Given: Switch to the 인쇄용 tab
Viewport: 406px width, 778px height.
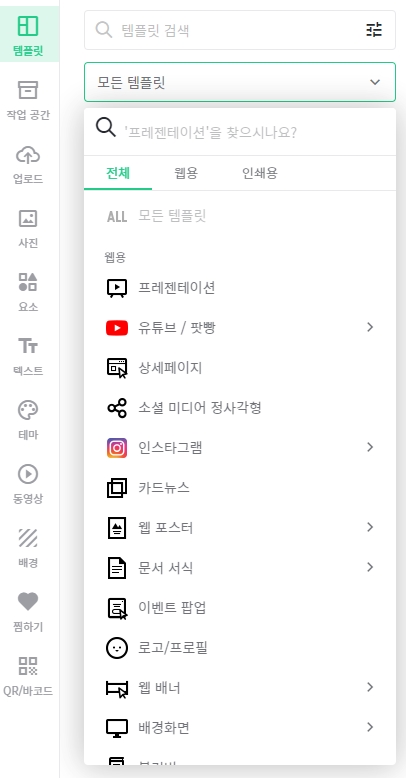Looking at the screenshot, I should 260,173.
